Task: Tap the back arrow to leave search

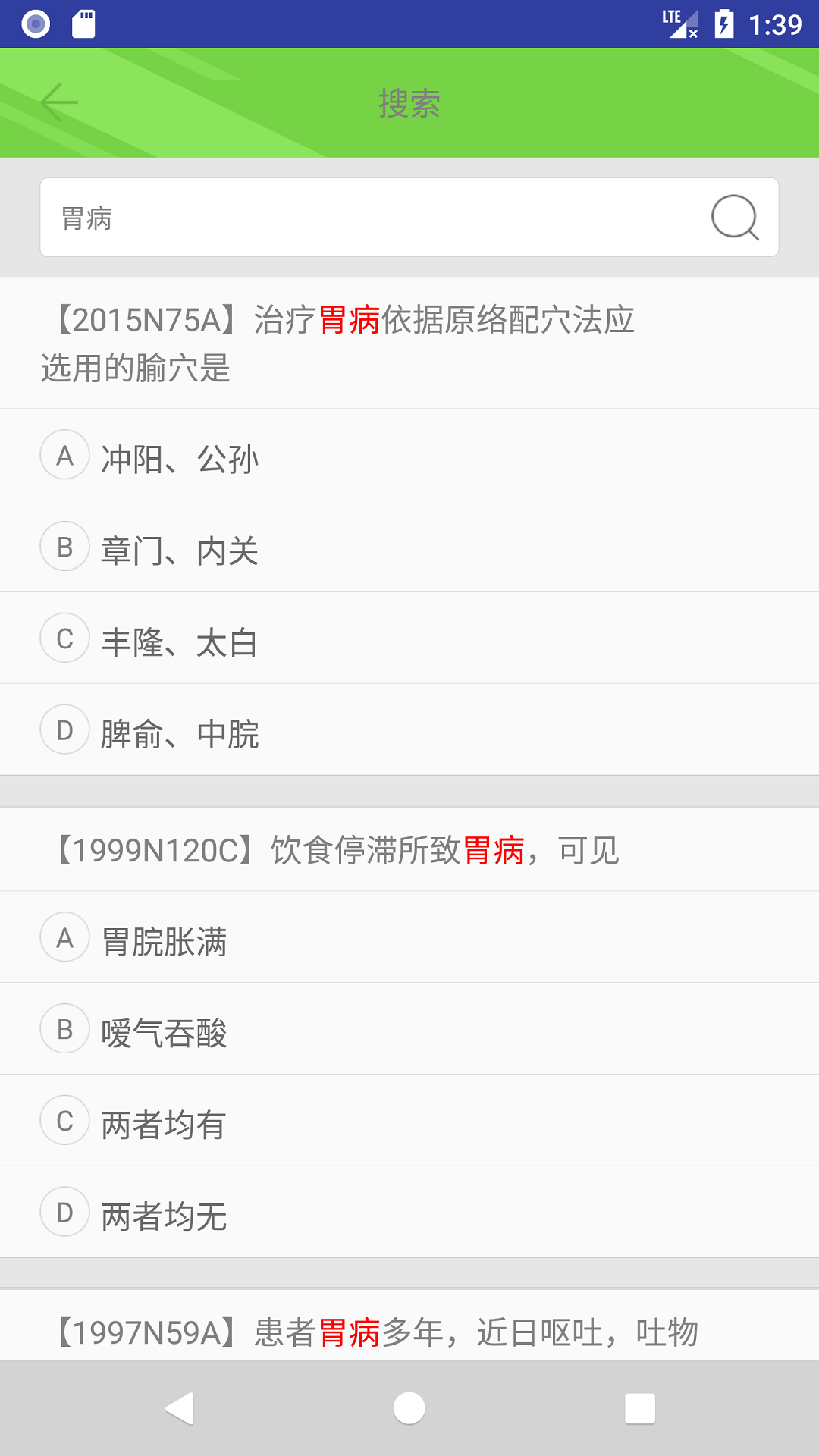Action: 60,101
